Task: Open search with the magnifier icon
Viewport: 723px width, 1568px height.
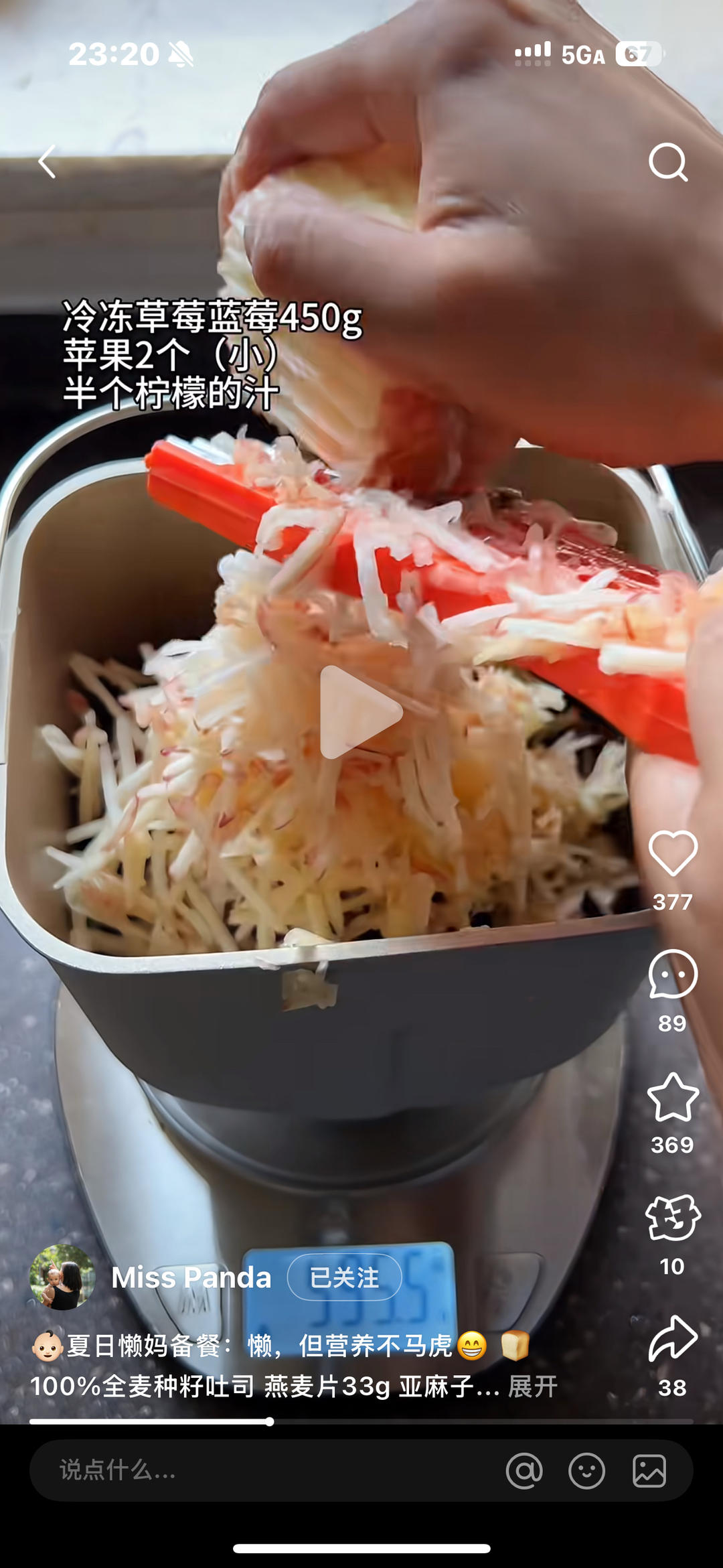Action: (x=667, y=162)
